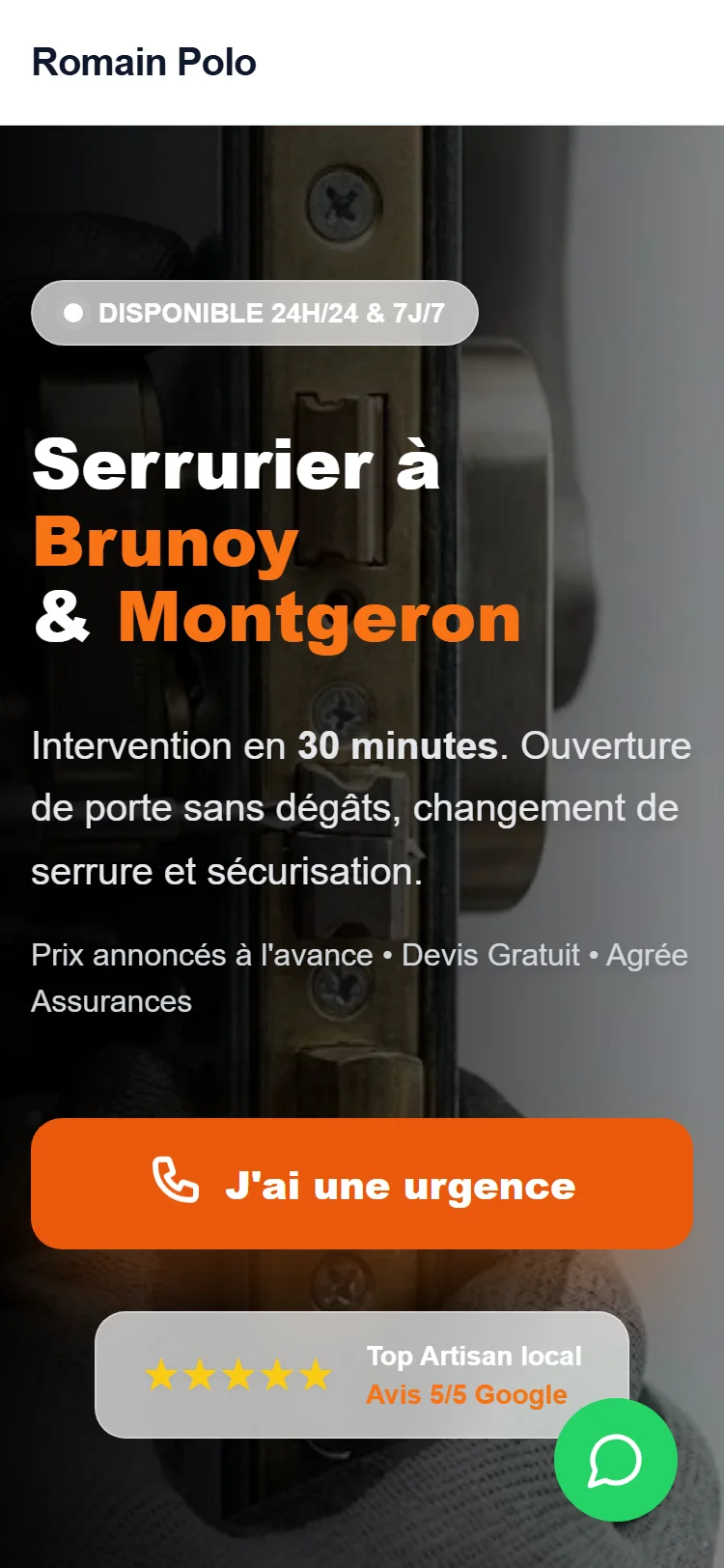724x1568 pixels.
Task: Tap the J'ai une urgence call button
Action: (362, 1184)
